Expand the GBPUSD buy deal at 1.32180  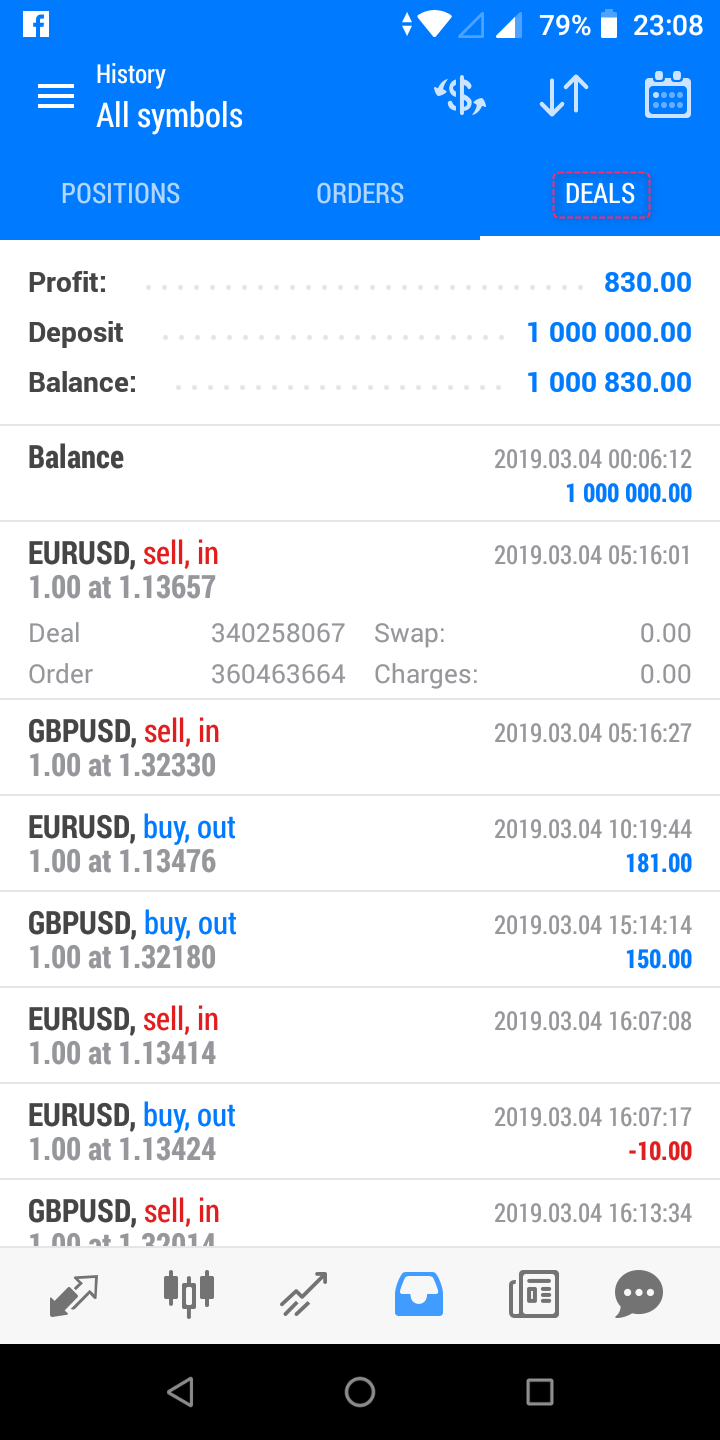tap(360, 940)
